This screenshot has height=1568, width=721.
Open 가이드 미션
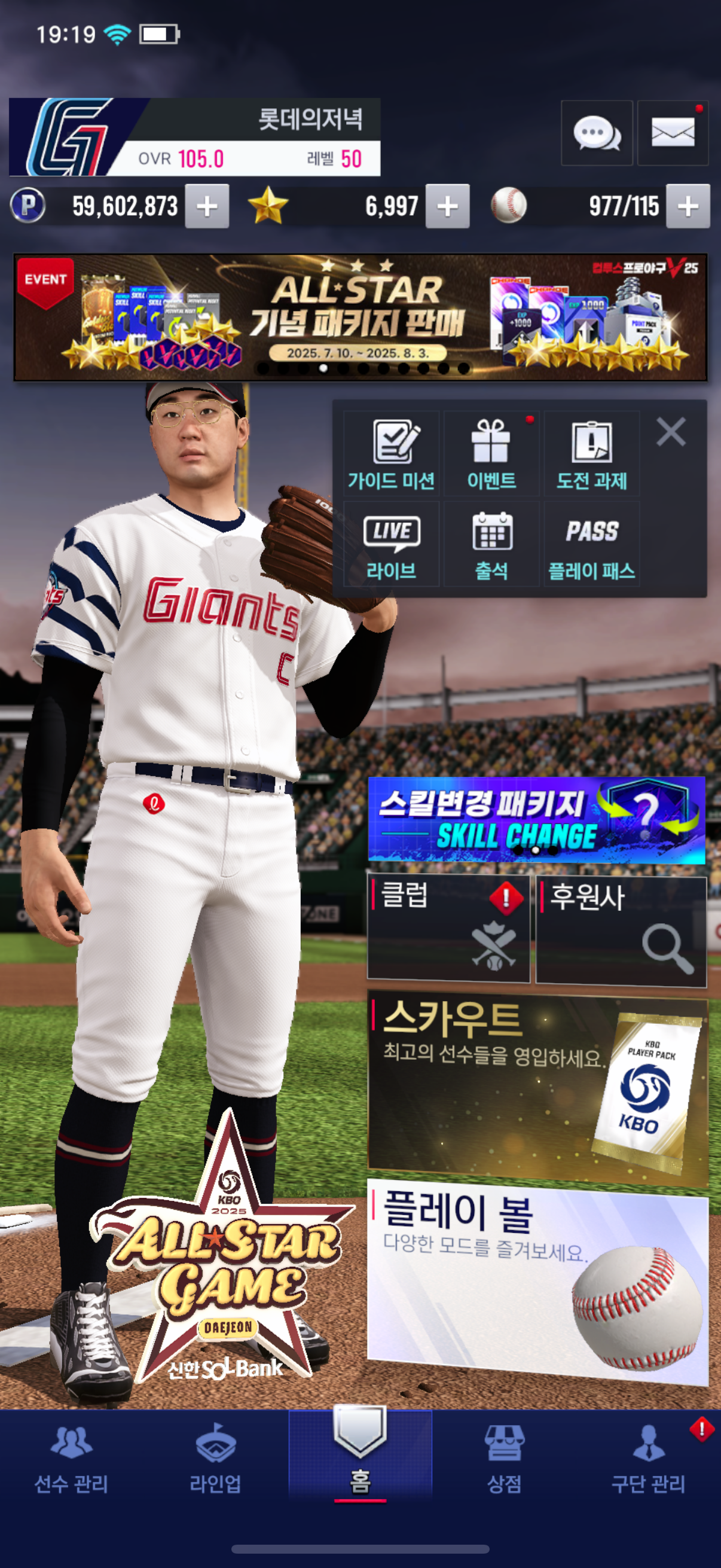tap(391, 454)
